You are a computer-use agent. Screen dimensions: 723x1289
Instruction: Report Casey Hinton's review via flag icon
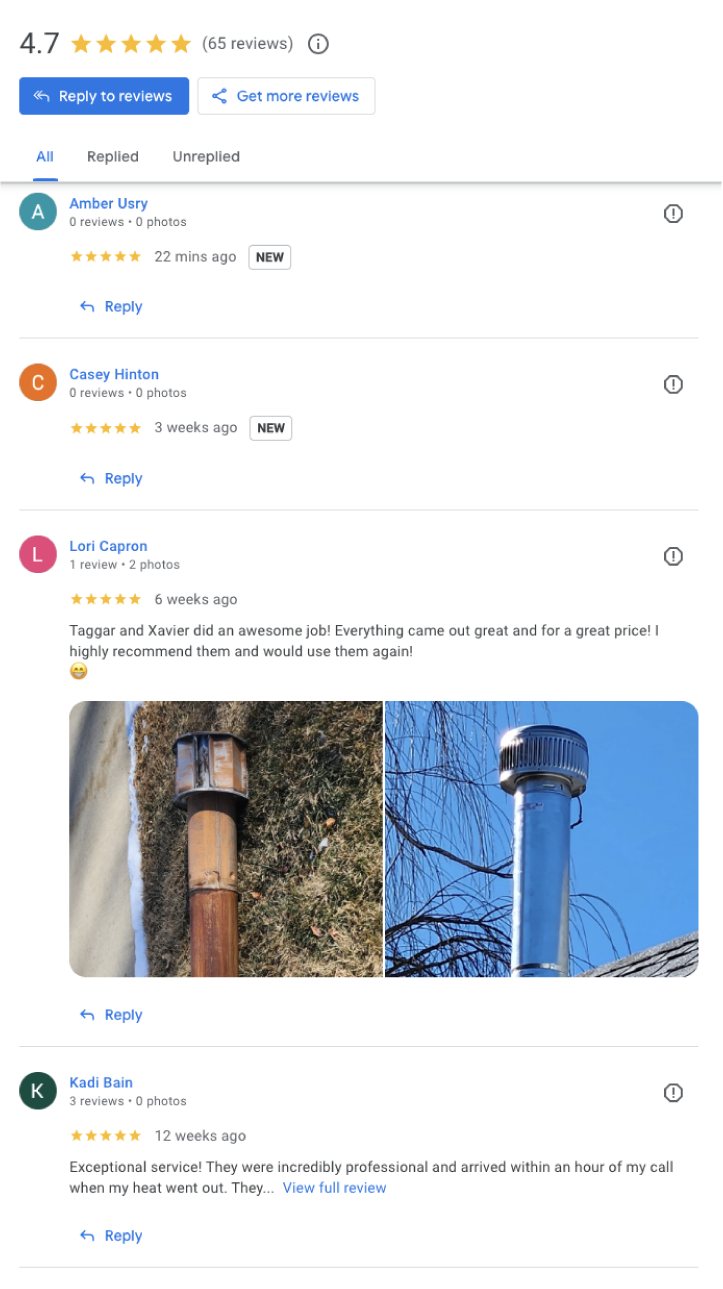(x=673, y=384)
